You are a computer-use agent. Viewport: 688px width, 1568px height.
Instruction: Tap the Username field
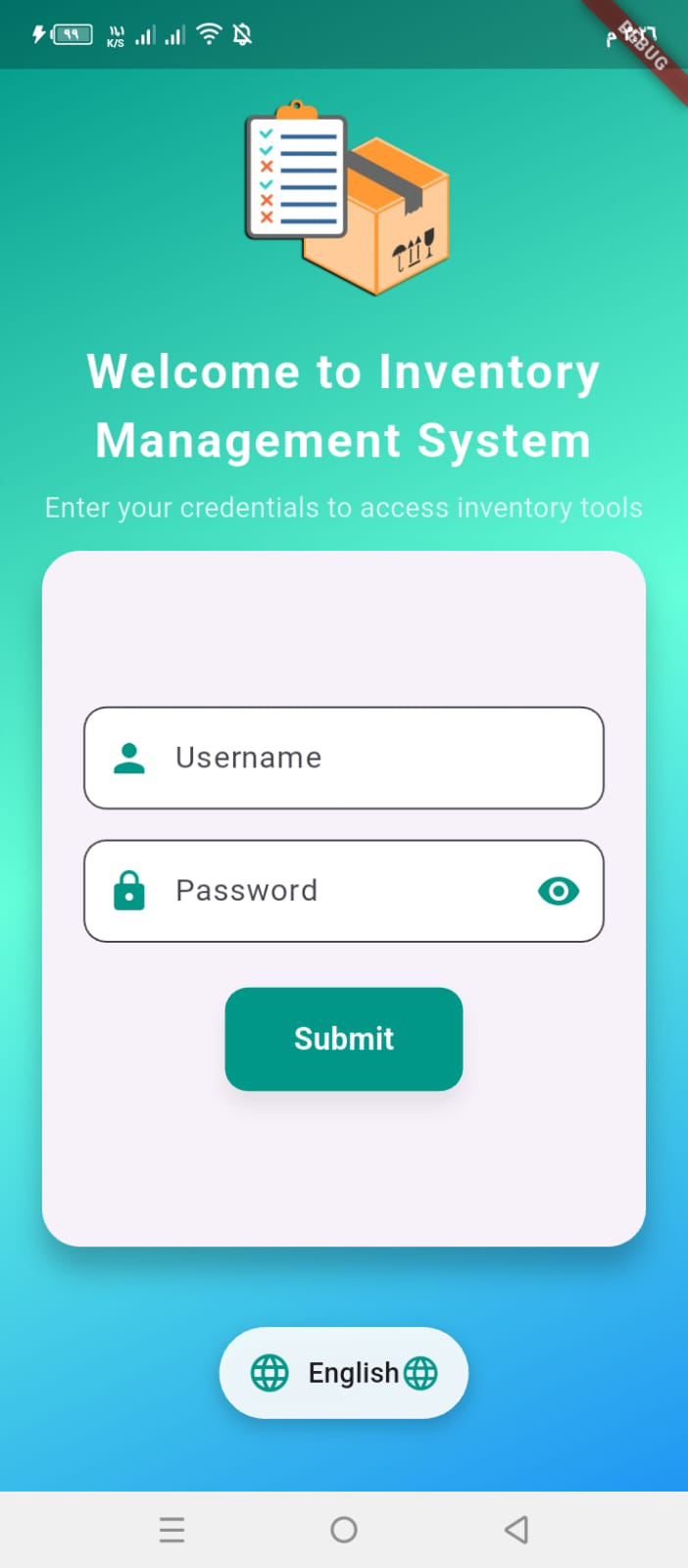[343, 758]
